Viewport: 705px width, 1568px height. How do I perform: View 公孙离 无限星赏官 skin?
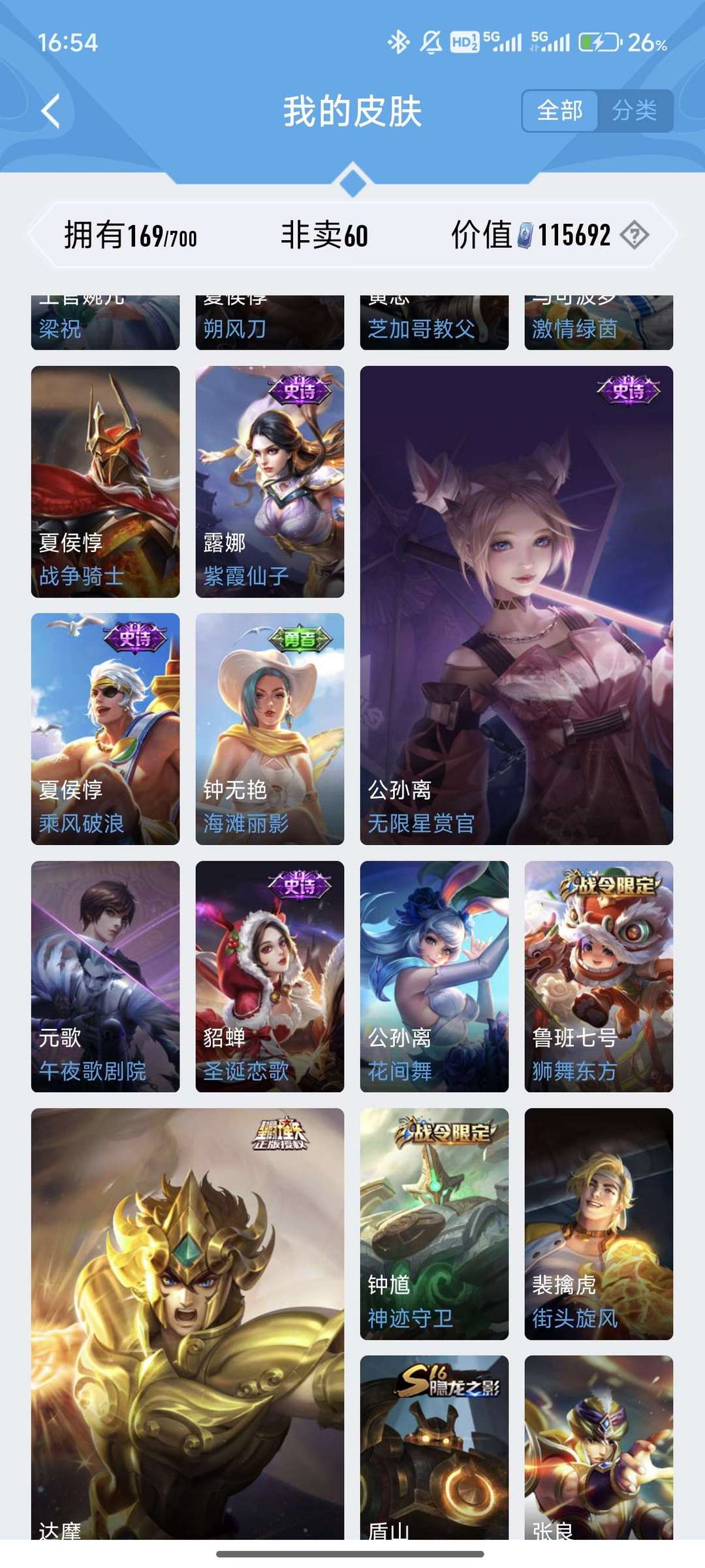(516, 605)
